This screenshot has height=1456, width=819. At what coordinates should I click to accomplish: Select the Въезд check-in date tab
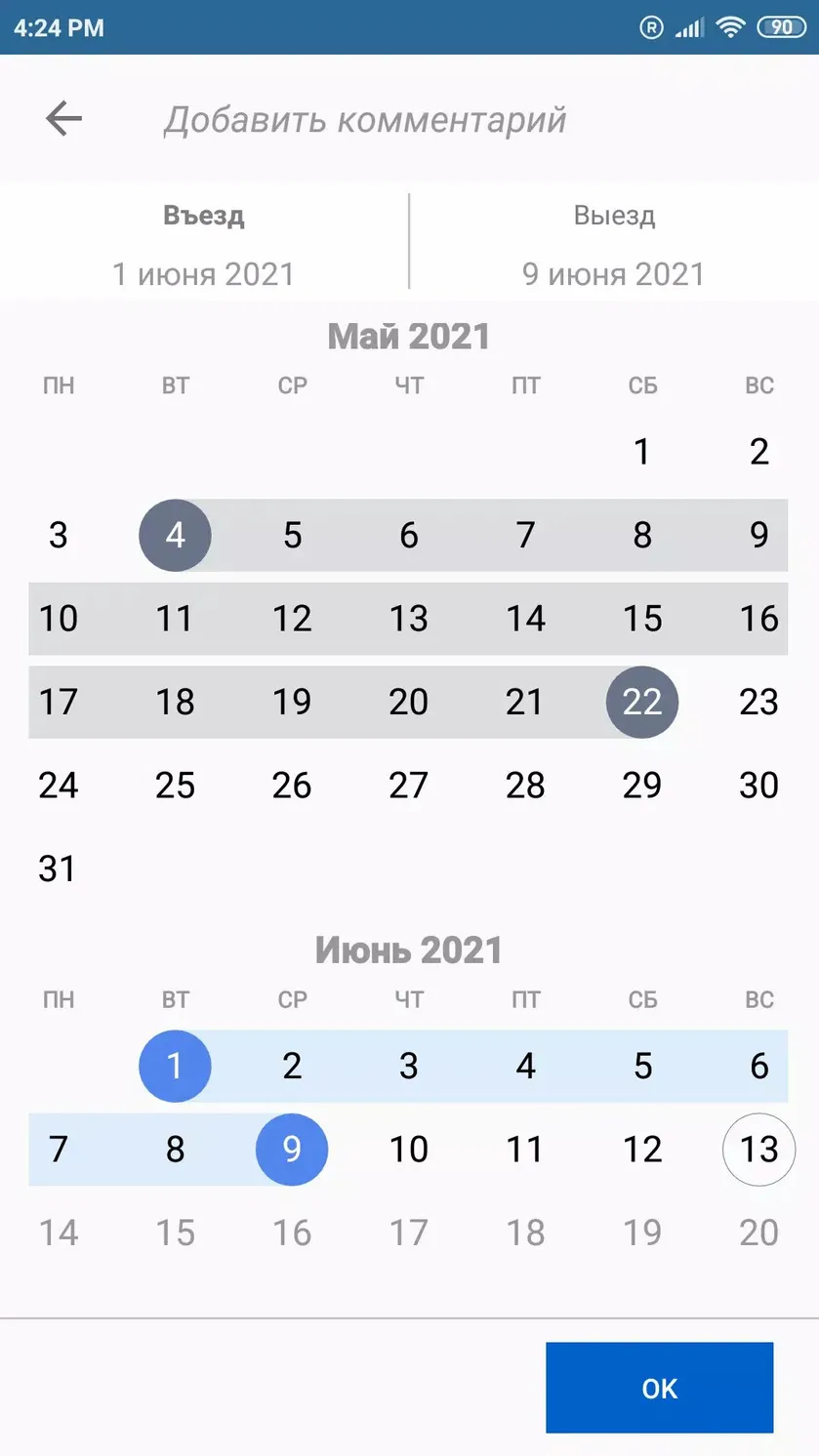tap(204, 242)
